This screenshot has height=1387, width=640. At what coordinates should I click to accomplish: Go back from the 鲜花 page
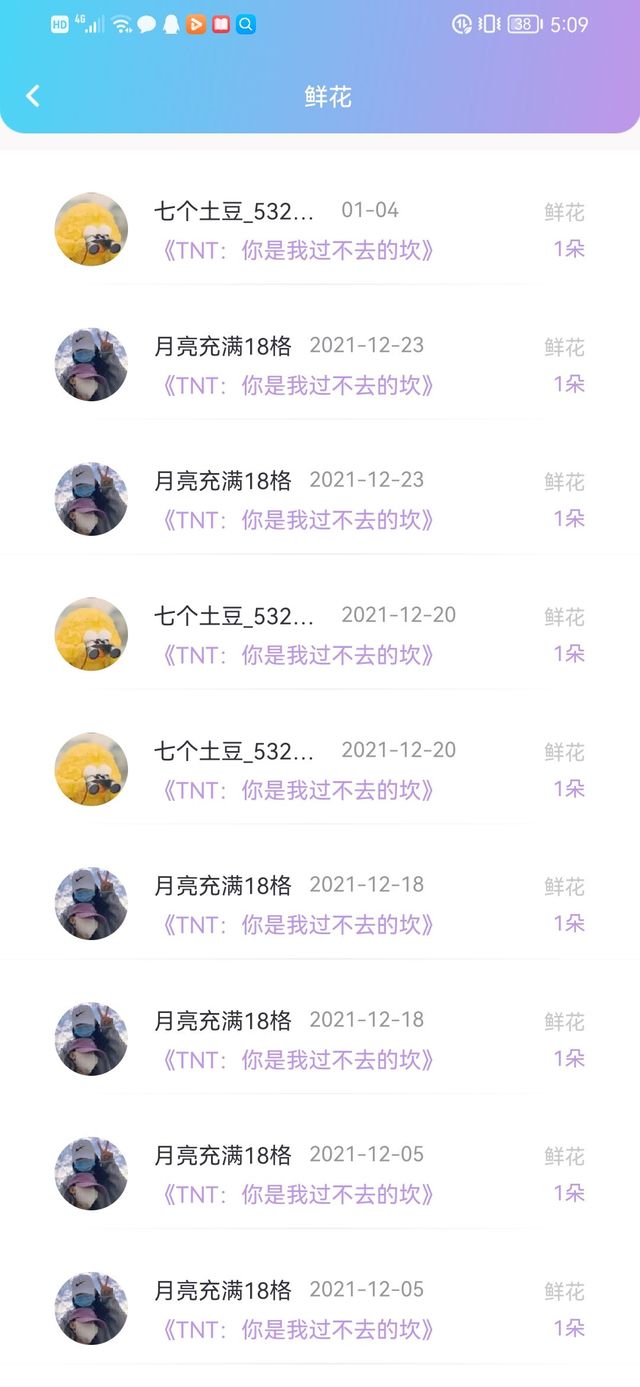[x=33, y=96]
